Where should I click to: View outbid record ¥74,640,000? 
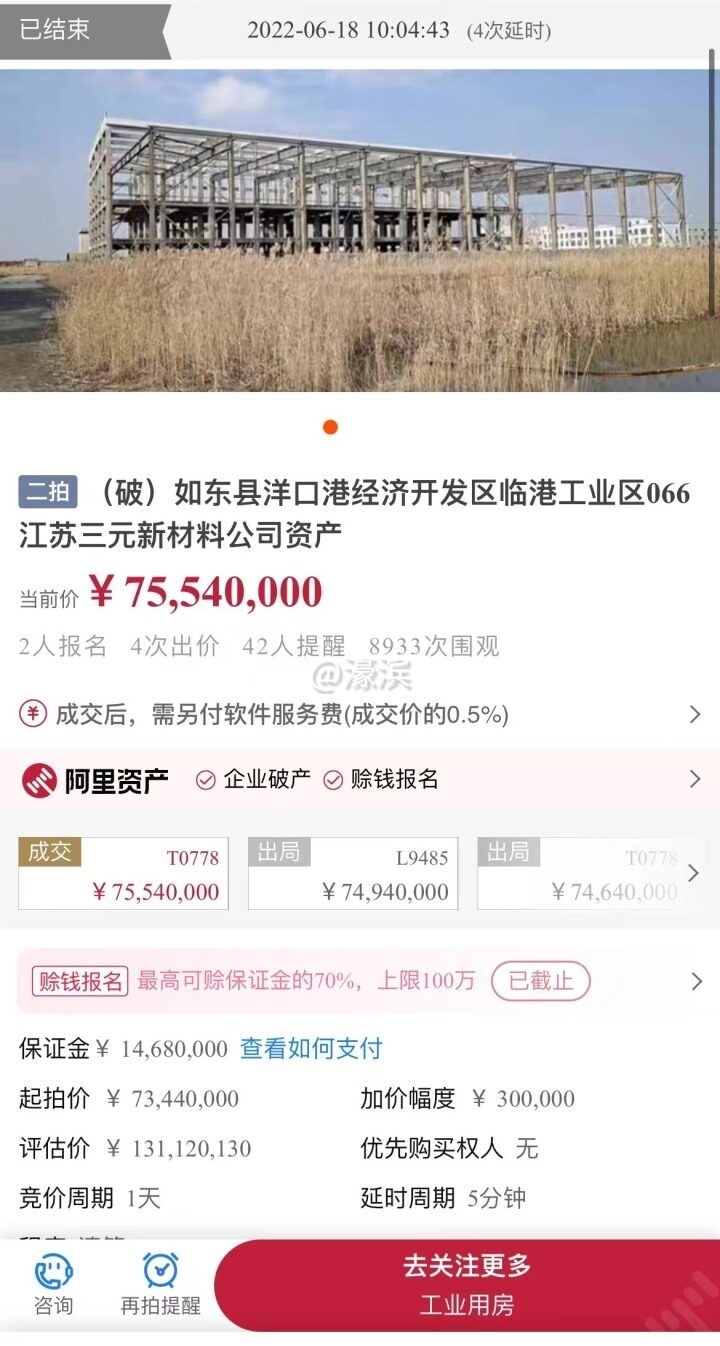[x=582, y=874]
